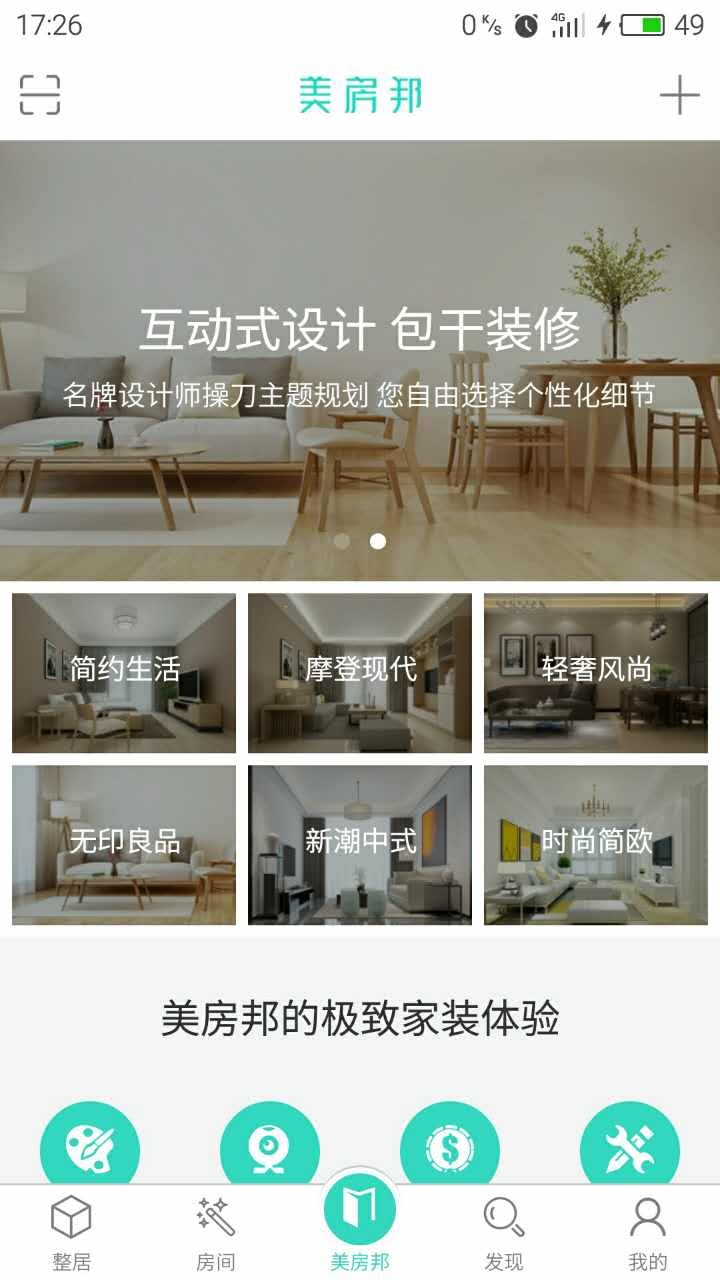Select the 轻奢风尚 style tile
Image resolution: width=720 pixels, height=1280 pixels.
coord(596,673)
